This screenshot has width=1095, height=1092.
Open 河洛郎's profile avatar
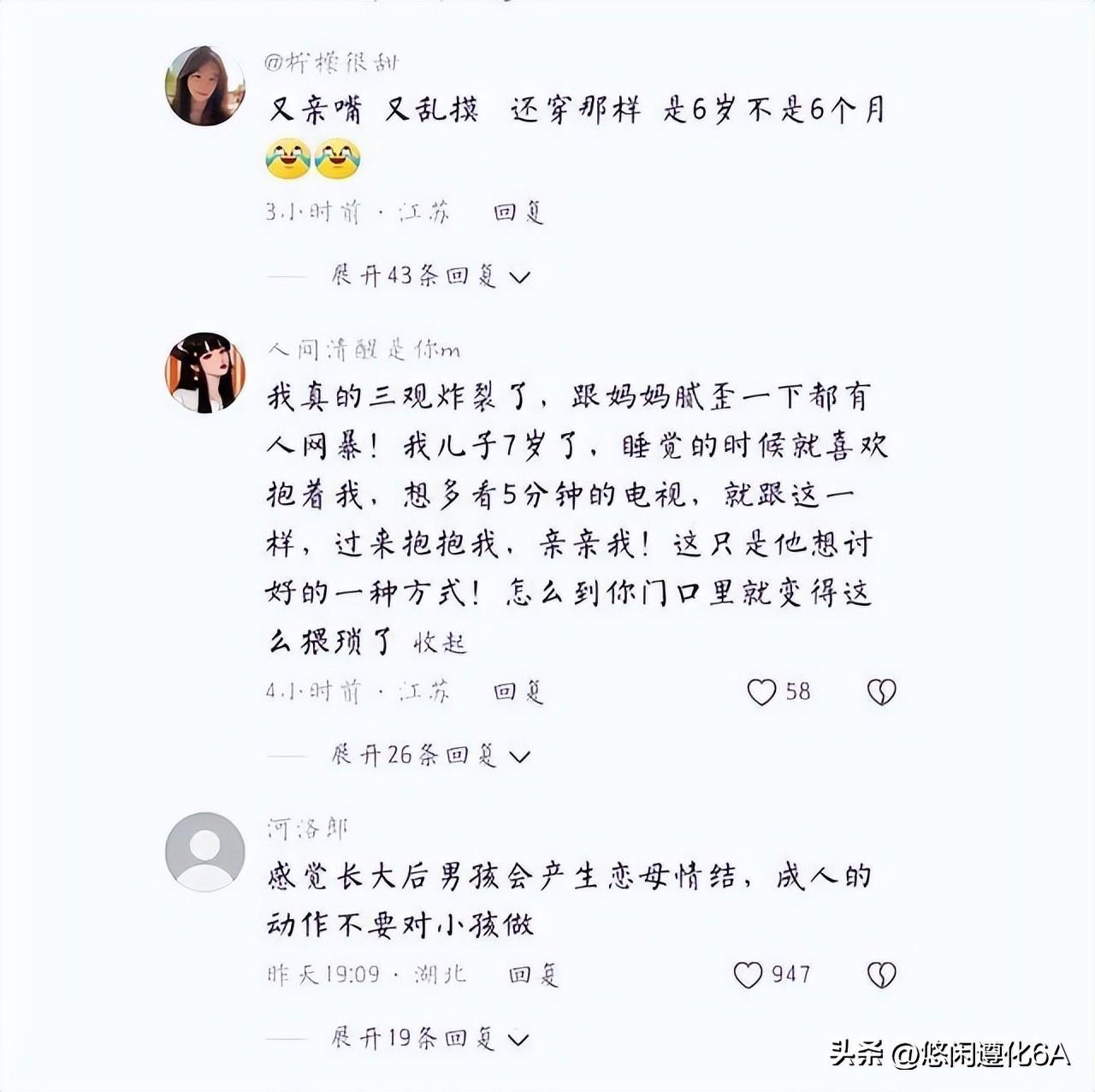tap(204, 852)
